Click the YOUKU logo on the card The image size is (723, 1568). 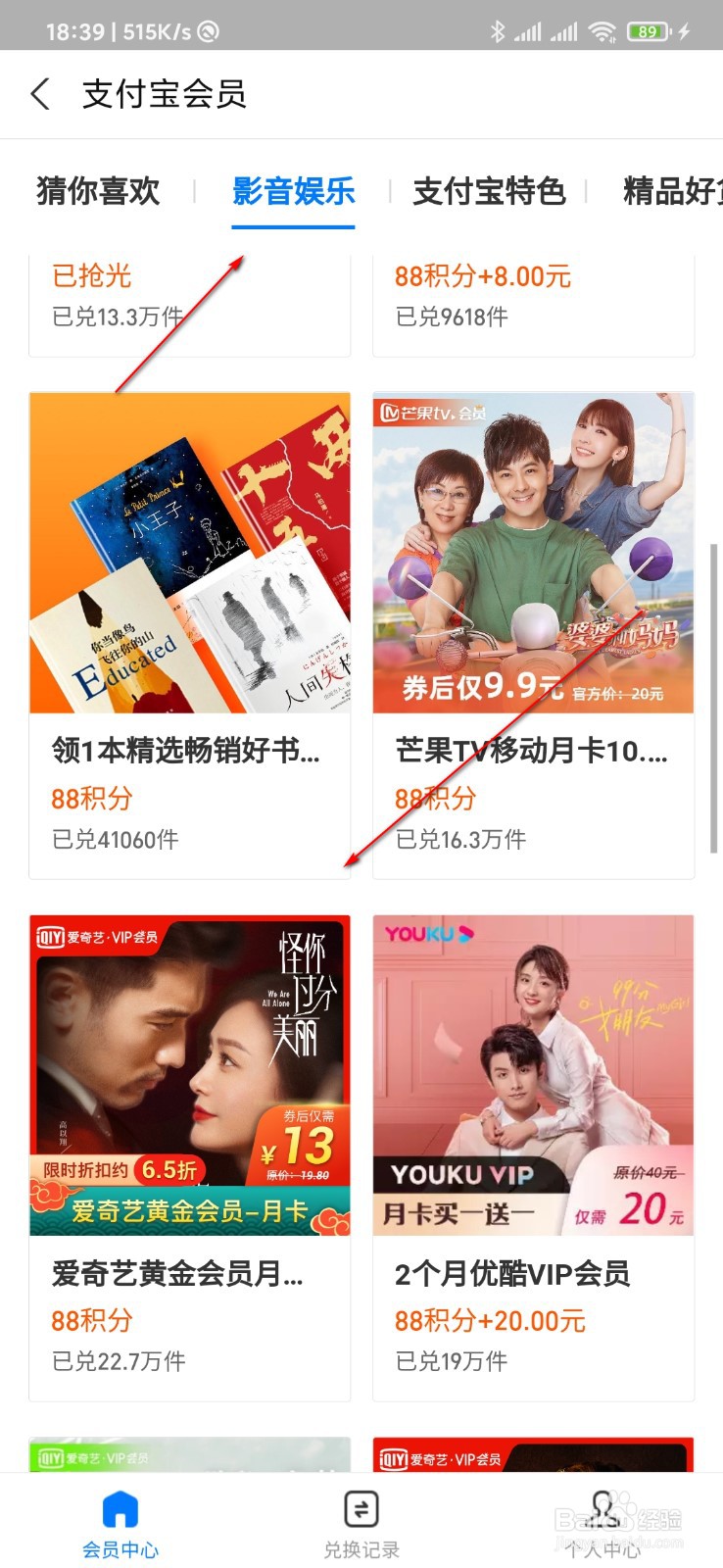431,934
